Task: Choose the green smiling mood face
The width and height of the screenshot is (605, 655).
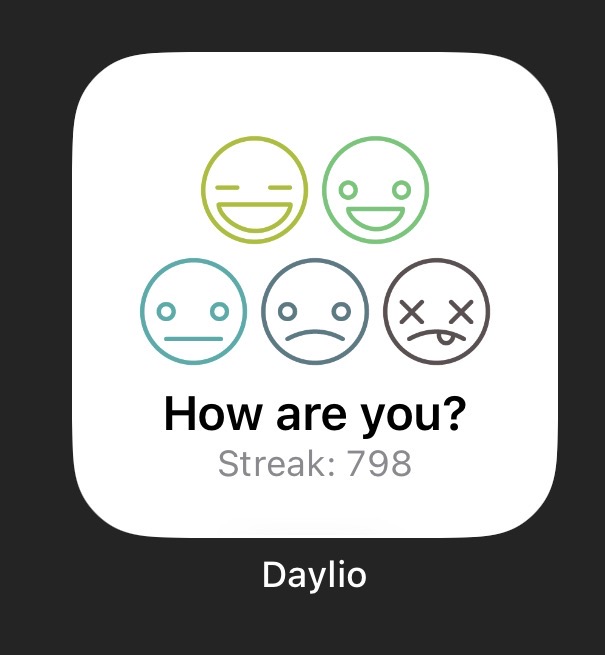Action: tap(375, 190)
